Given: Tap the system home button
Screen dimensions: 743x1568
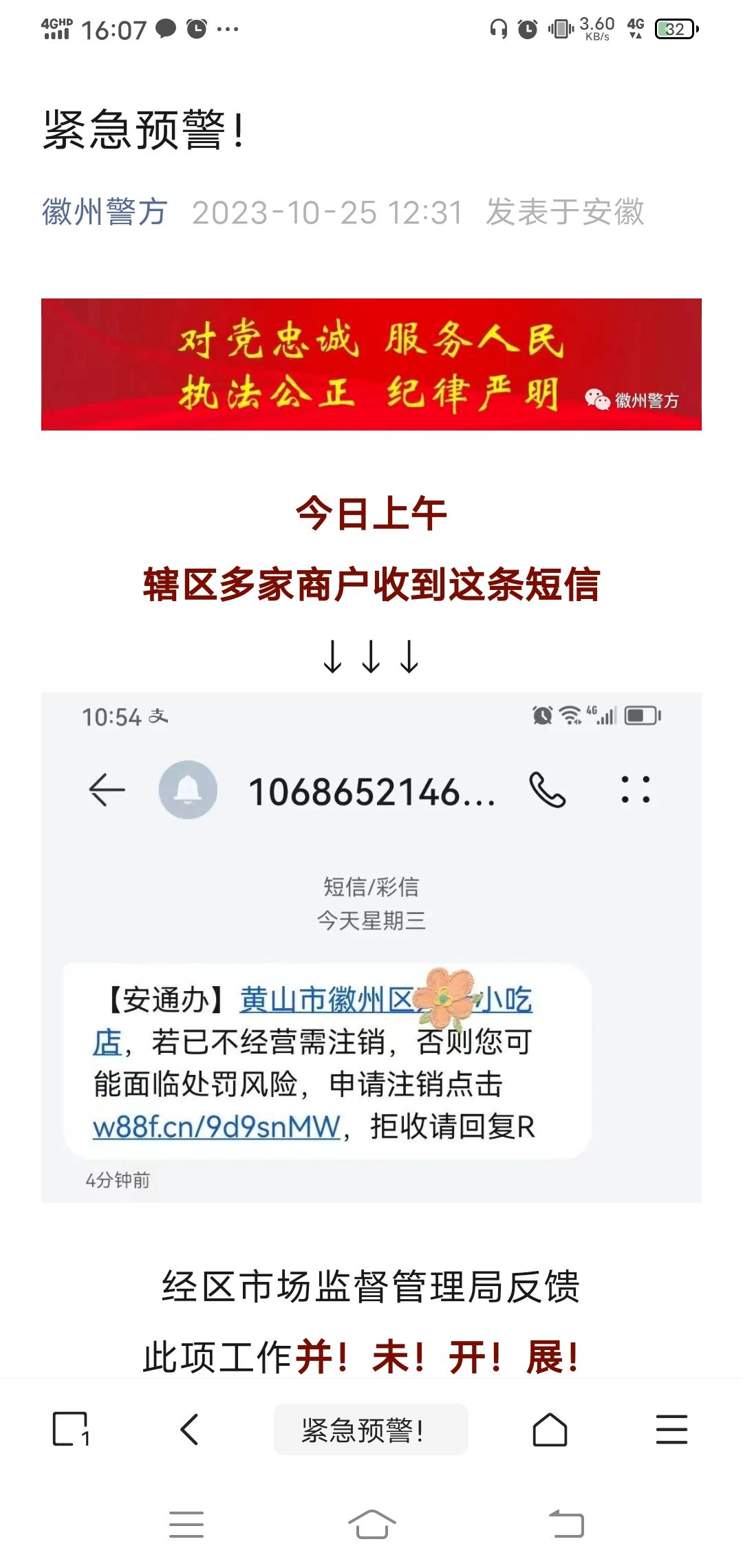Looking at the screenshot, I should [x=371, y=1524].
